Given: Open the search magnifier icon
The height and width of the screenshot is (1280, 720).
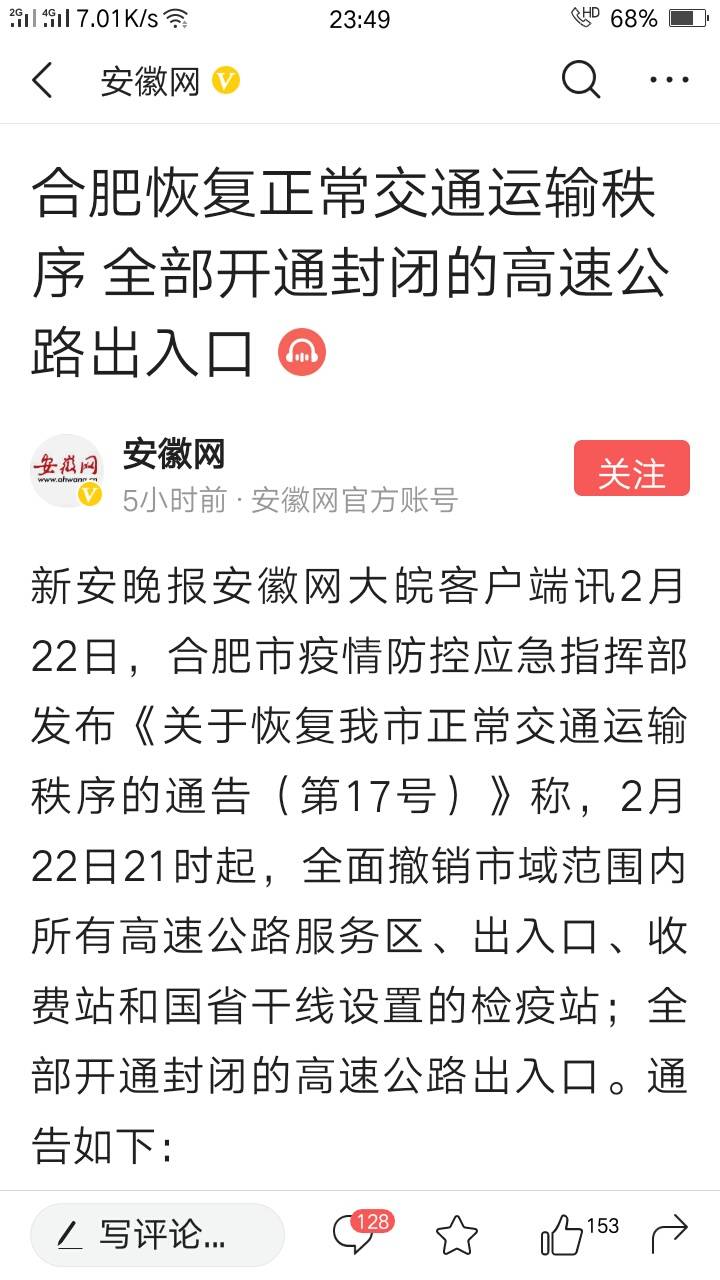Looking at the screenshot, I should pyautogui.click(x=580, y=80).
